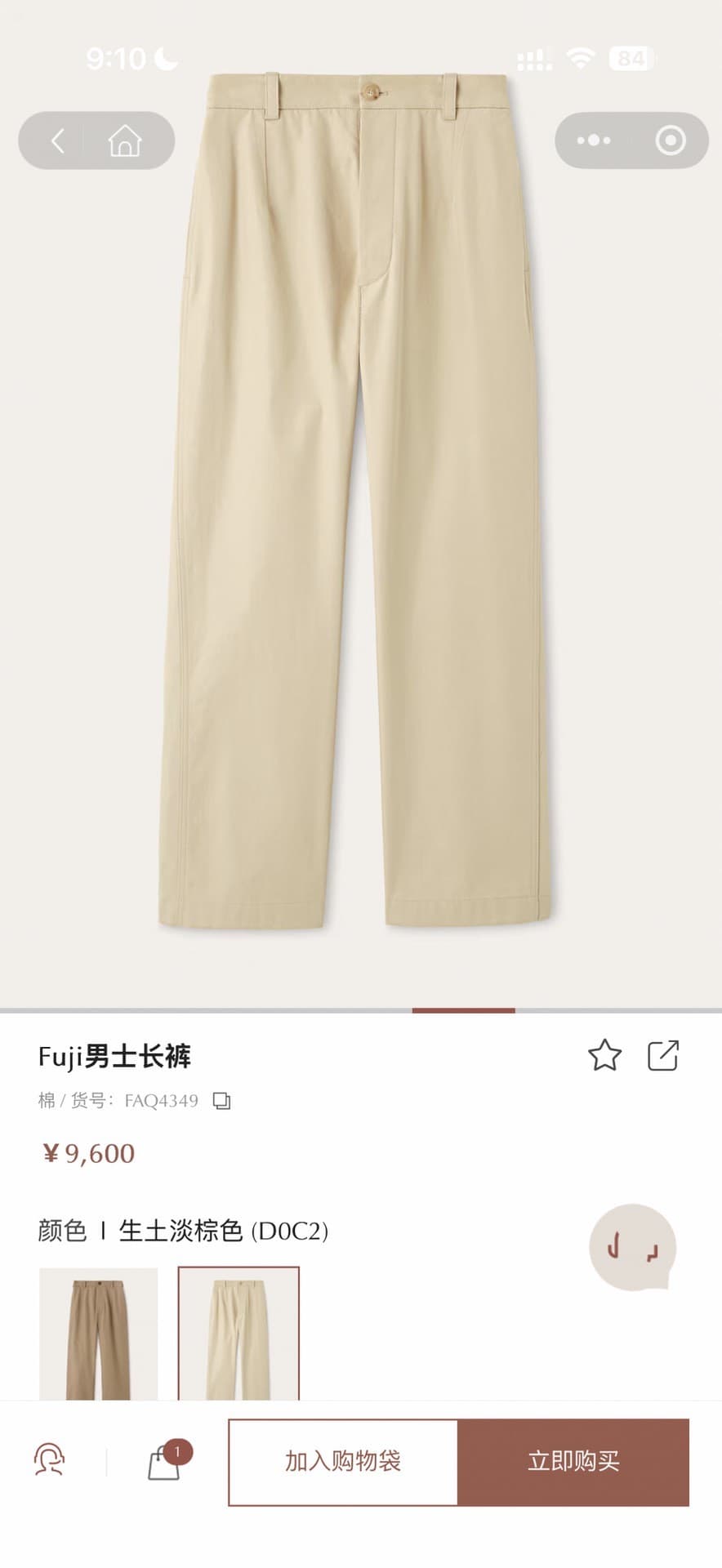Viewport: 722px width, 1568px height.
Task: Select the darker brown color swatch
Action: click(98, 1334)
